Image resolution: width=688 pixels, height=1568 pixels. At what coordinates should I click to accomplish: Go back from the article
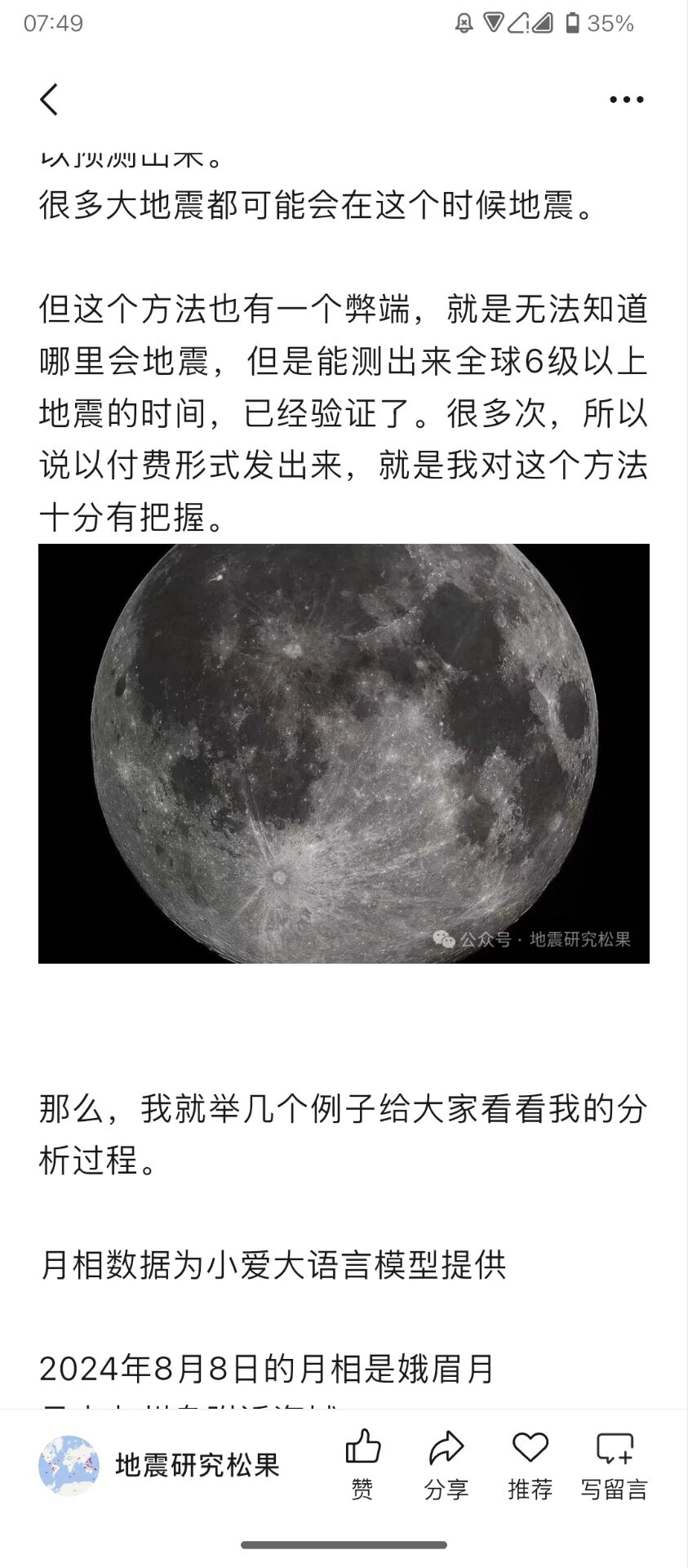(50, 100)
